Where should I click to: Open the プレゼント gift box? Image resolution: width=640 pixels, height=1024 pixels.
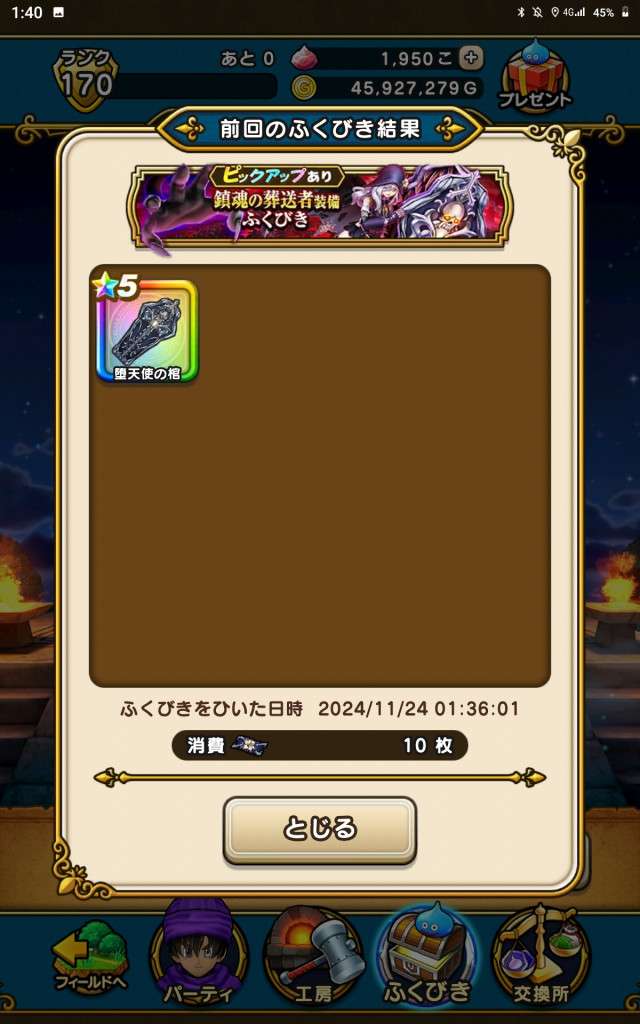tap(535, 77)
